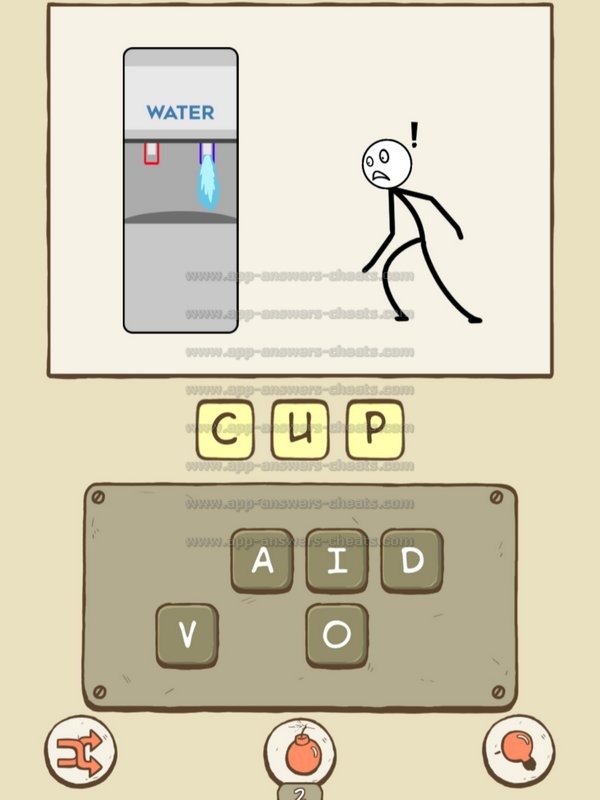The image size is (600, 800).
Task: Tap the letter A tile
Action: pos(262,561)
